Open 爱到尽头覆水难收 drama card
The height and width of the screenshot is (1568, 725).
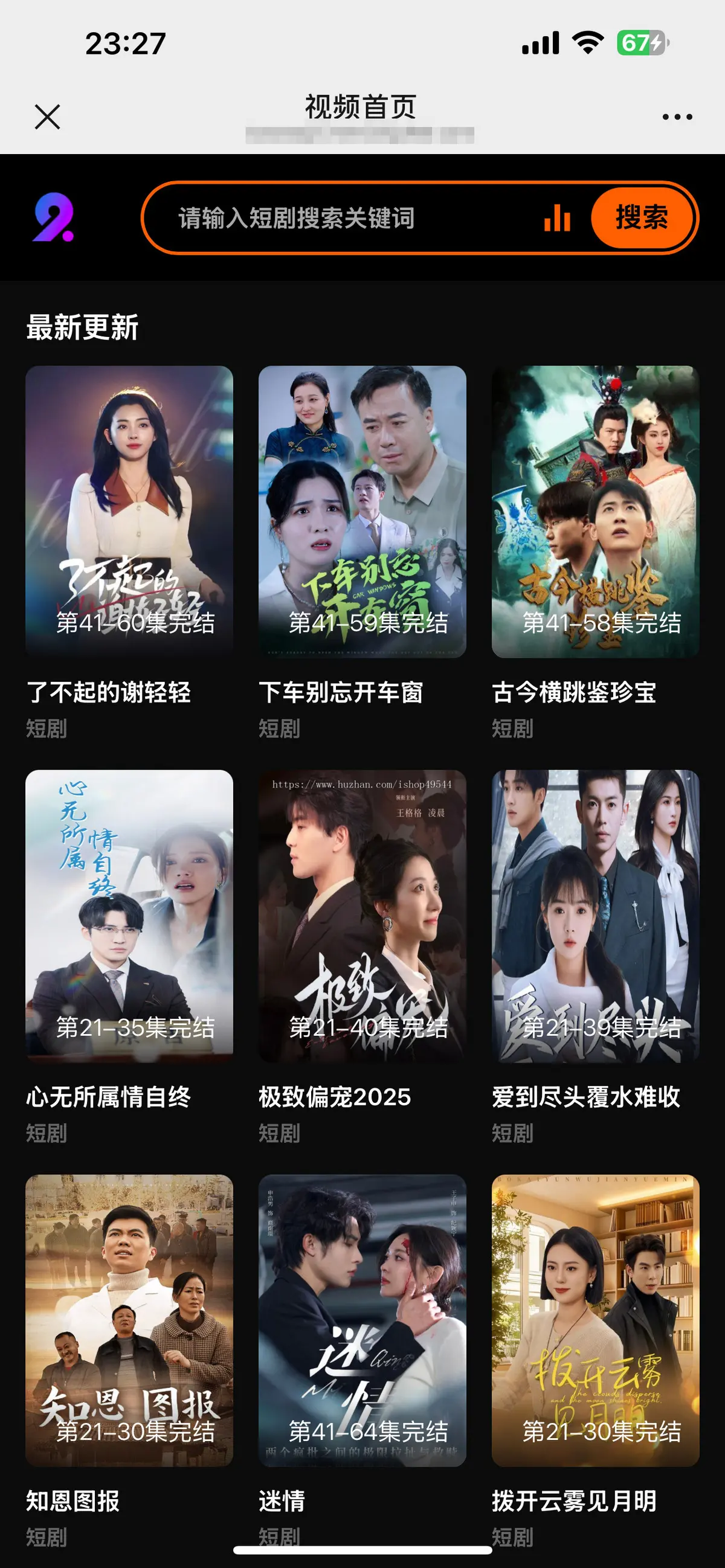click(594, 916)
